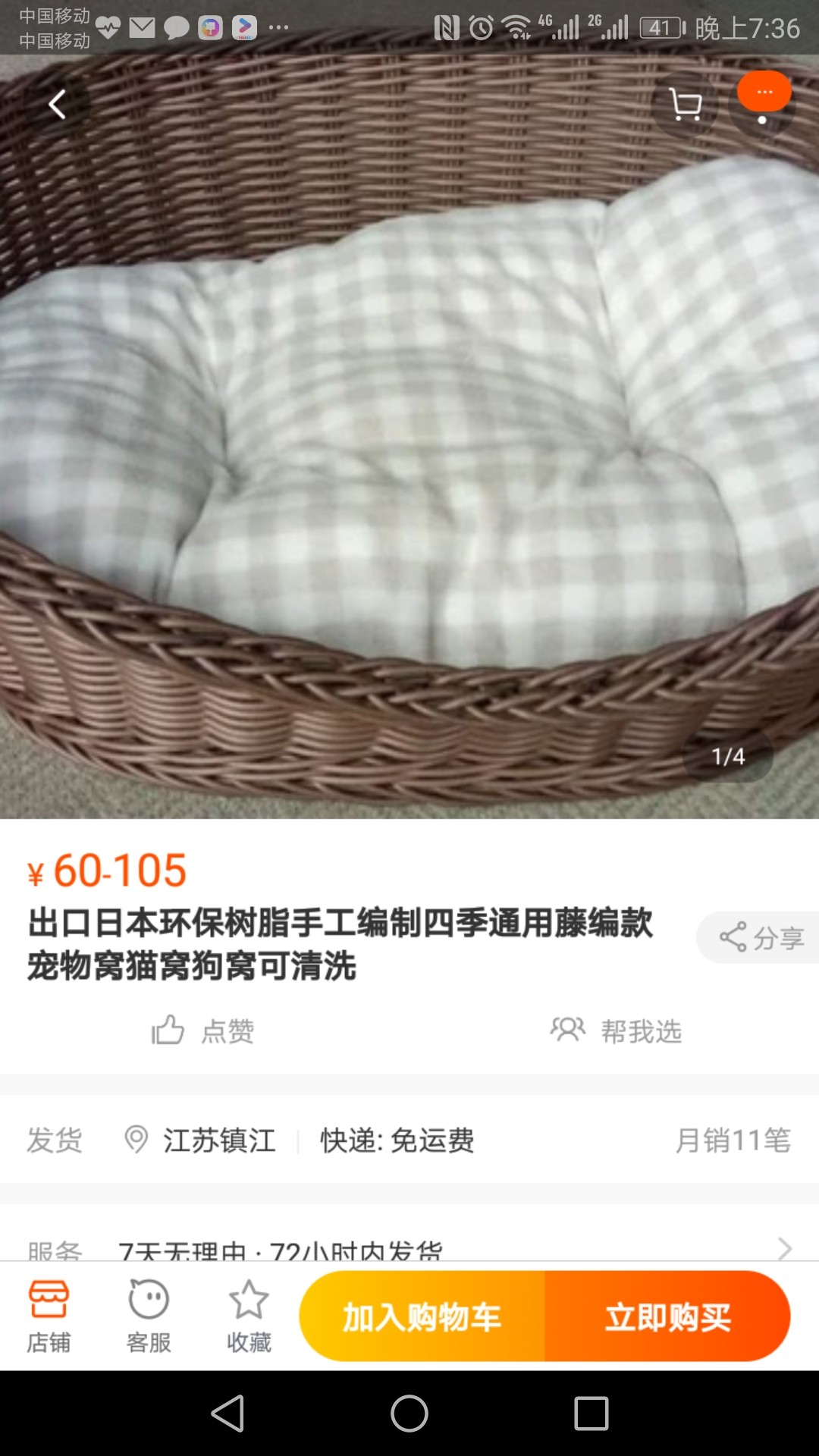Ask friends to choose via 帮我选
Viewport: 819px width, 1456px height.
(616, 1031)
